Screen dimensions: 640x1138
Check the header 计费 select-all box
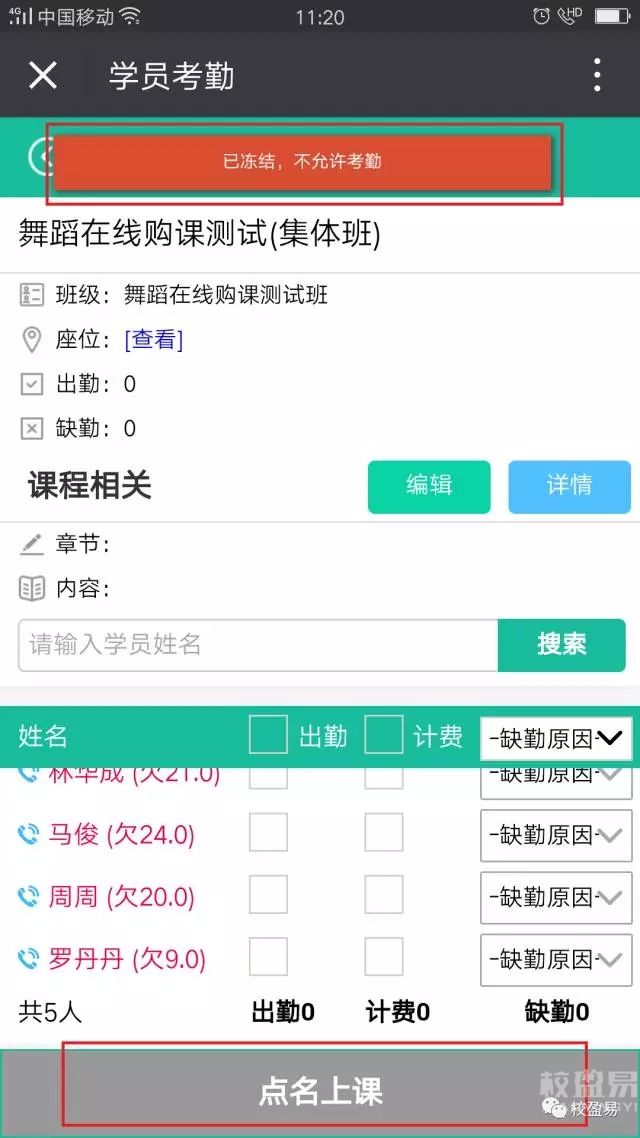click(x=383, y=734)
